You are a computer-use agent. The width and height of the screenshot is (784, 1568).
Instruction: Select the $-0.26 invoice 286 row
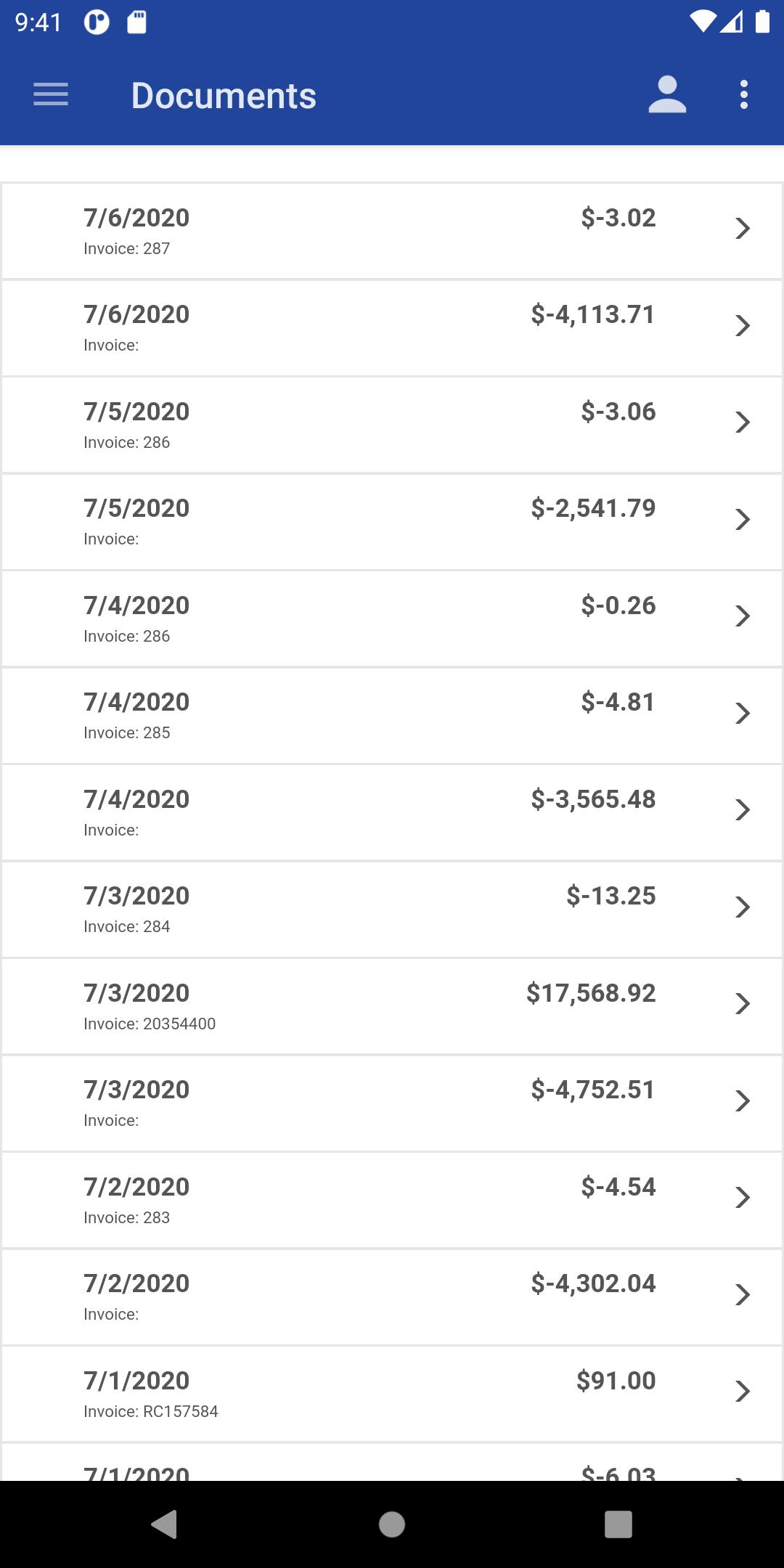[x=392, y=618]
